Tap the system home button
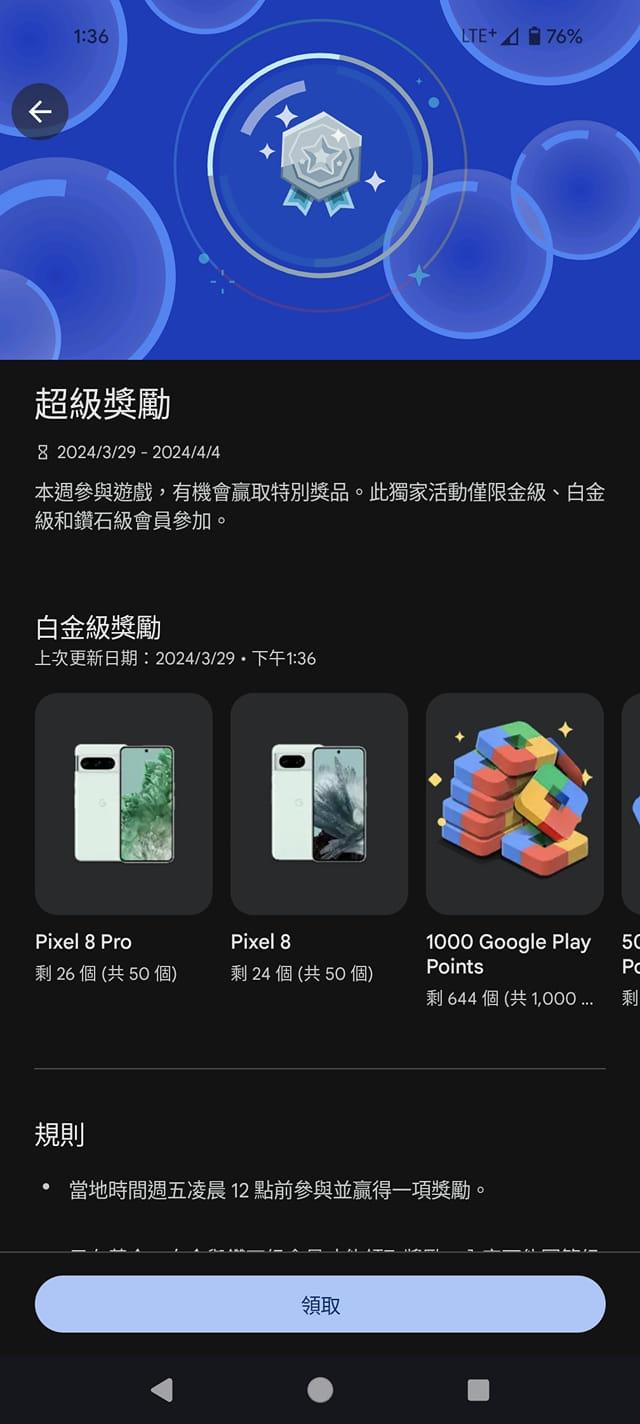Image resolution: width=640 pixels, height=1424 pixels. coord(320,1389)
